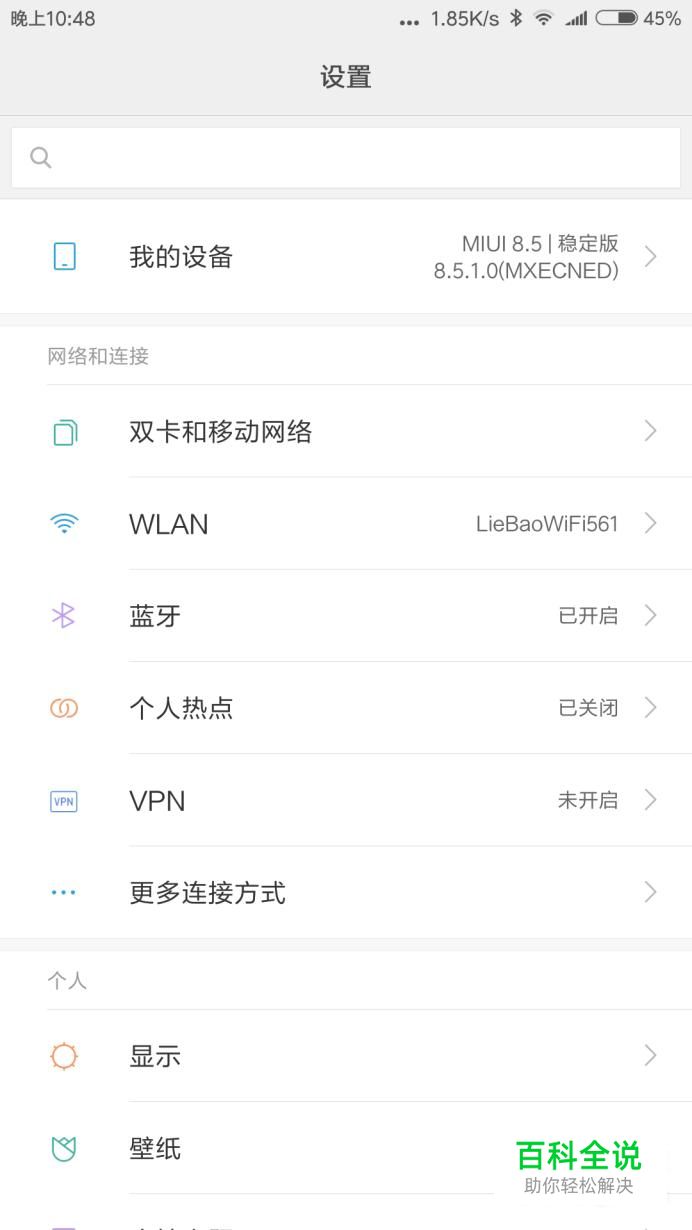Open 更多连接方式
The image size is (692, 1230).
346,892
